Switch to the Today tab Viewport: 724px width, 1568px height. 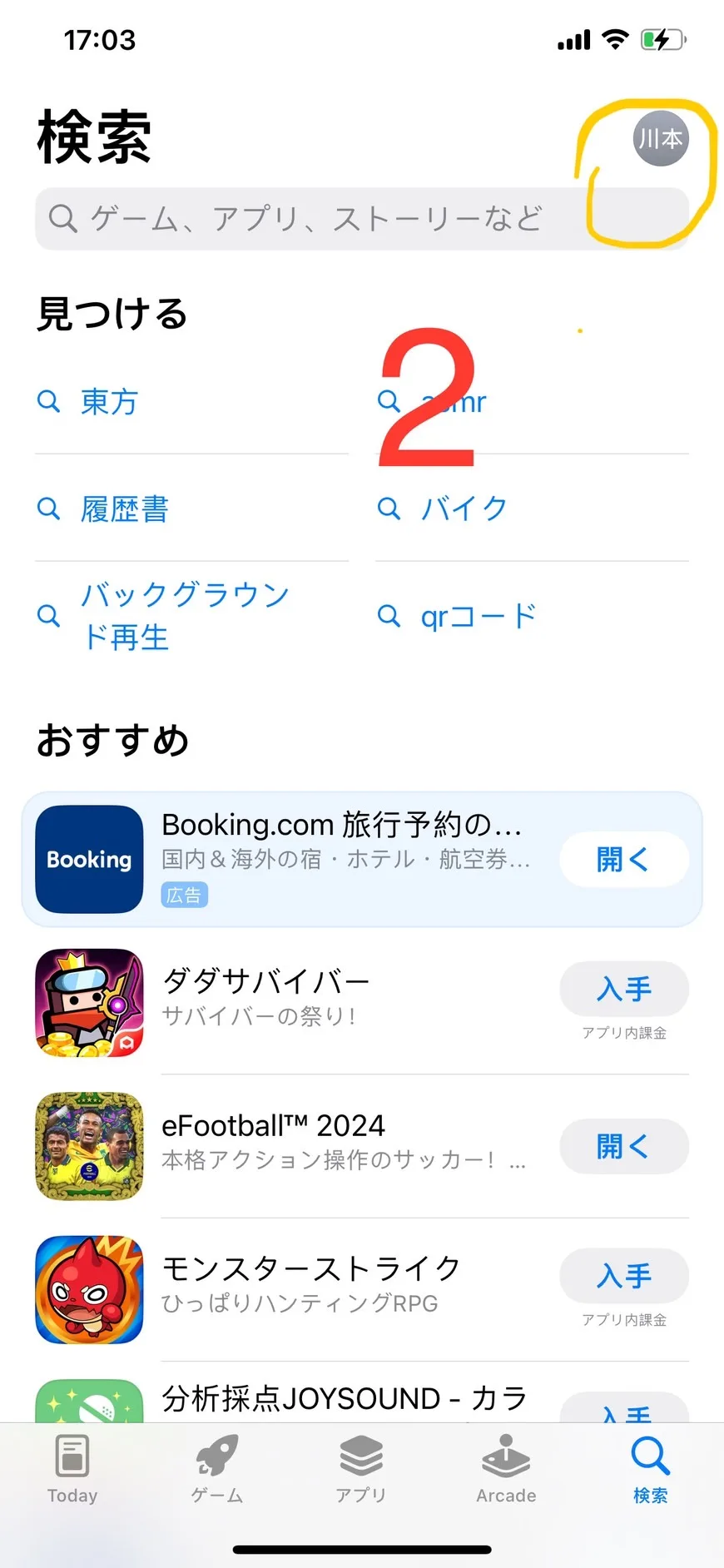[x=72, y=1469]
